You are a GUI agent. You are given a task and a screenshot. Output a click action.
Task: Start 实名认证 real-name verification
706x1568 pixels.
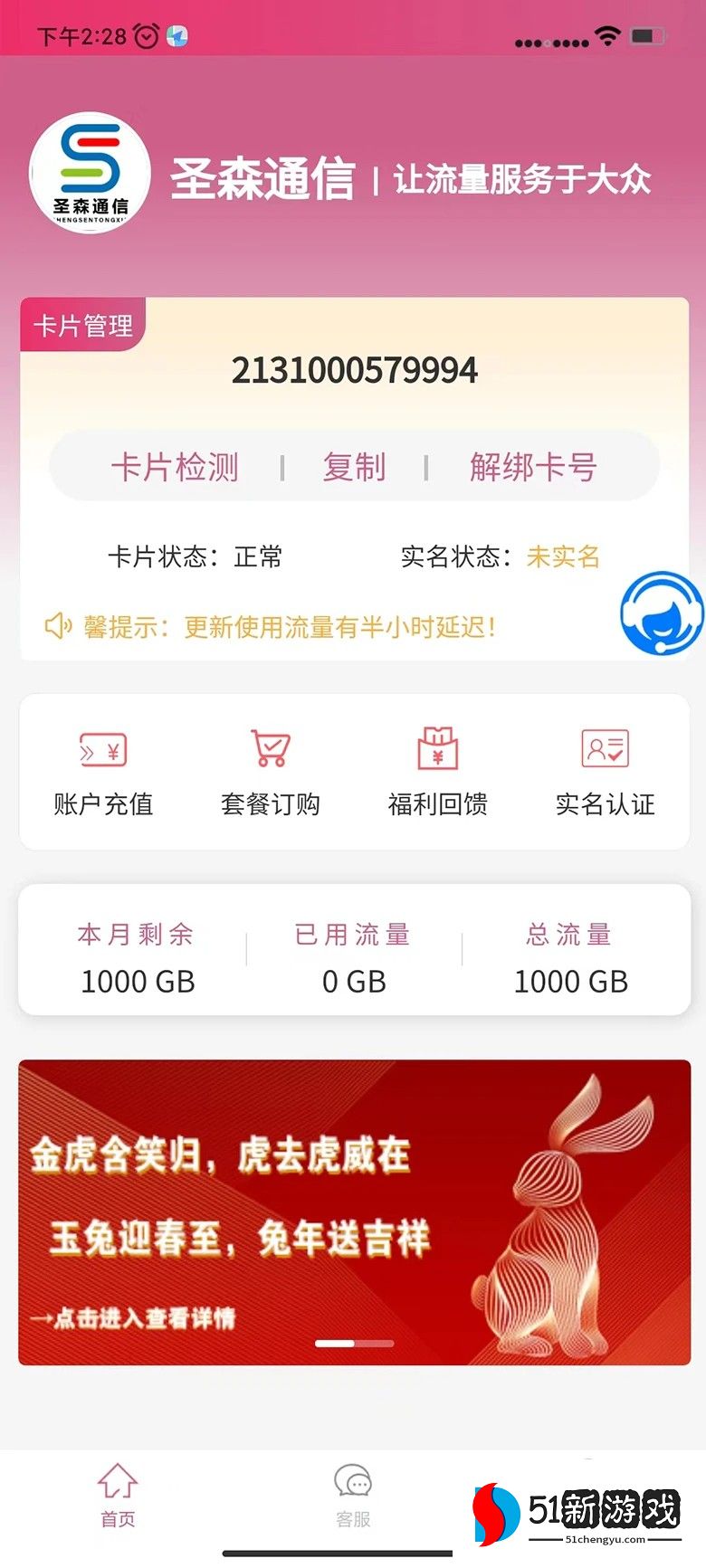tap(605, 772)
